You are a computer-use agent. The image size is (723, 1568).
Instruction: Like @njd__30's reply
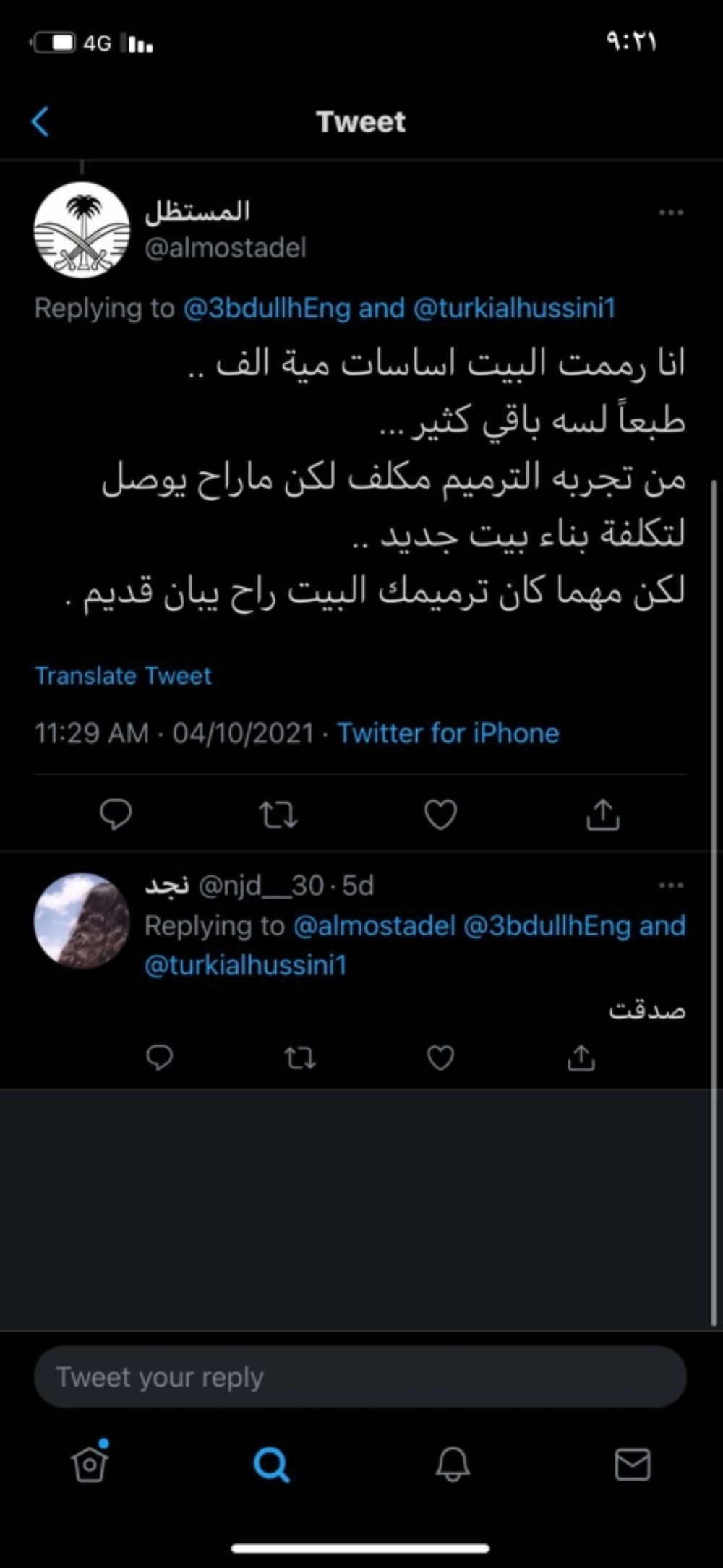click(x=440, y=1058)
